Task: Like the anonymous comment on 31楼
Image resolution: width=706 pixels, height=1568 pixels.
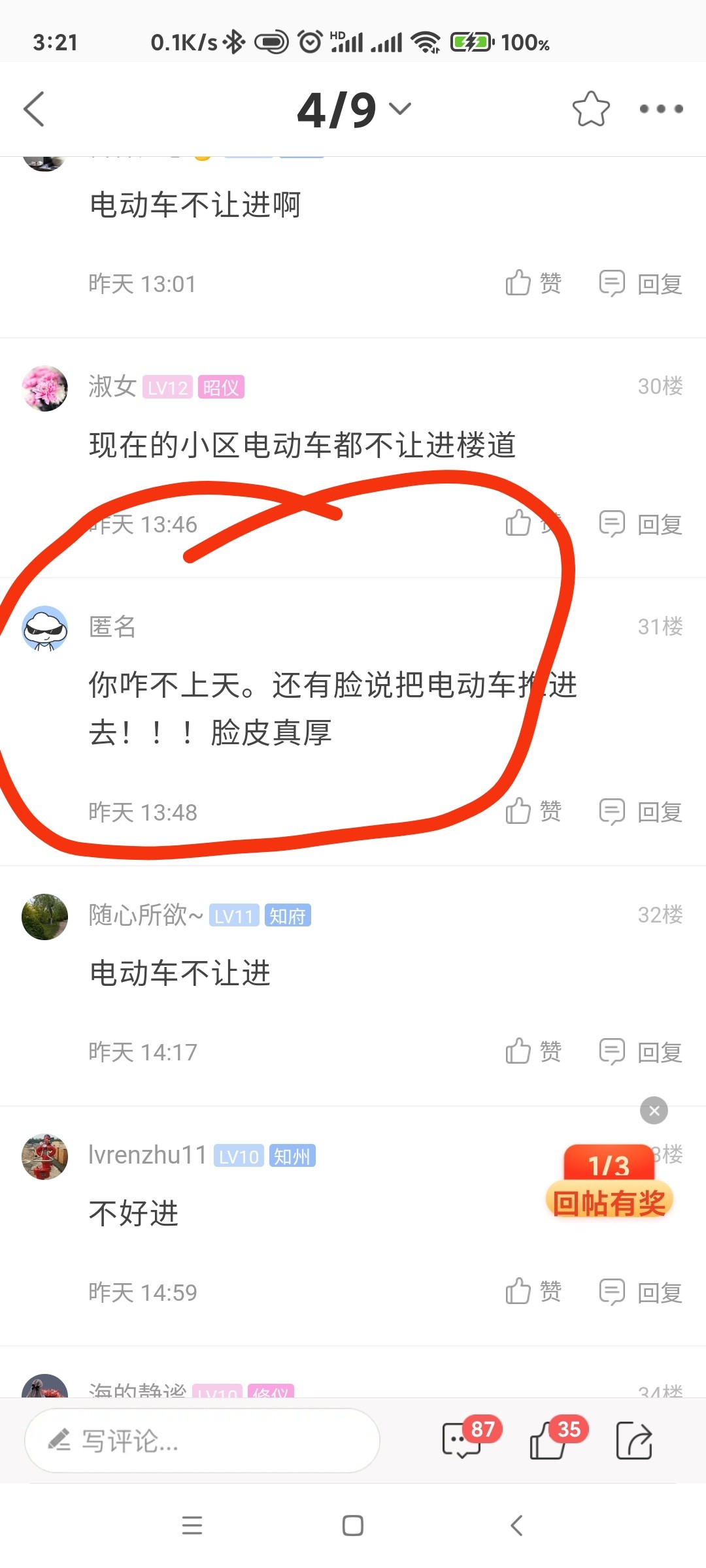Action: point(533,811)
